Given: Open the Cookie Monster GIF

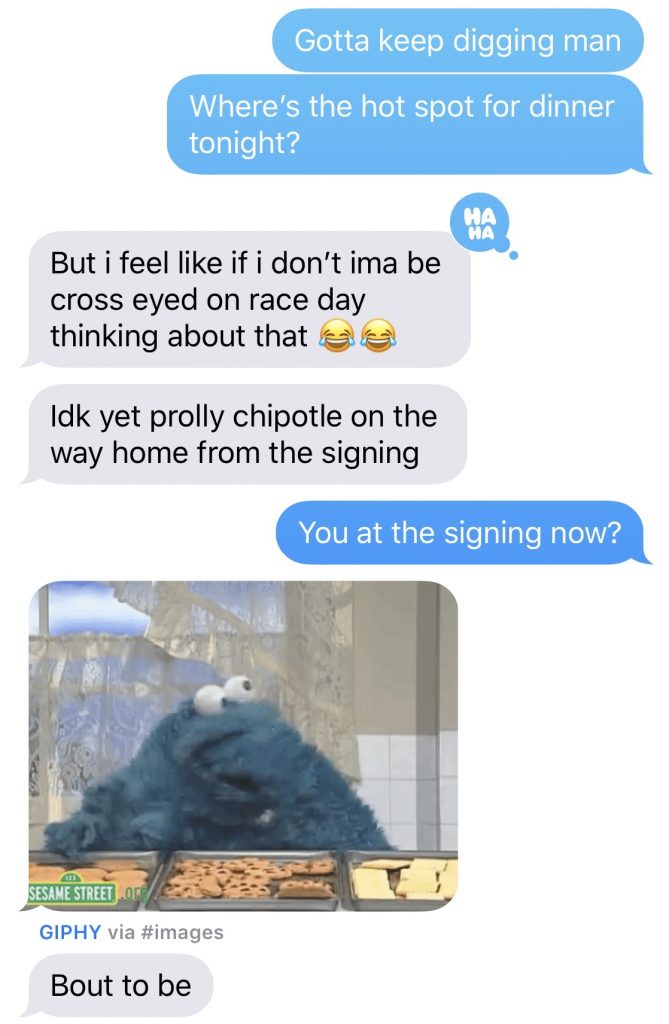Looking at the screenshot, I should (243, 745).
